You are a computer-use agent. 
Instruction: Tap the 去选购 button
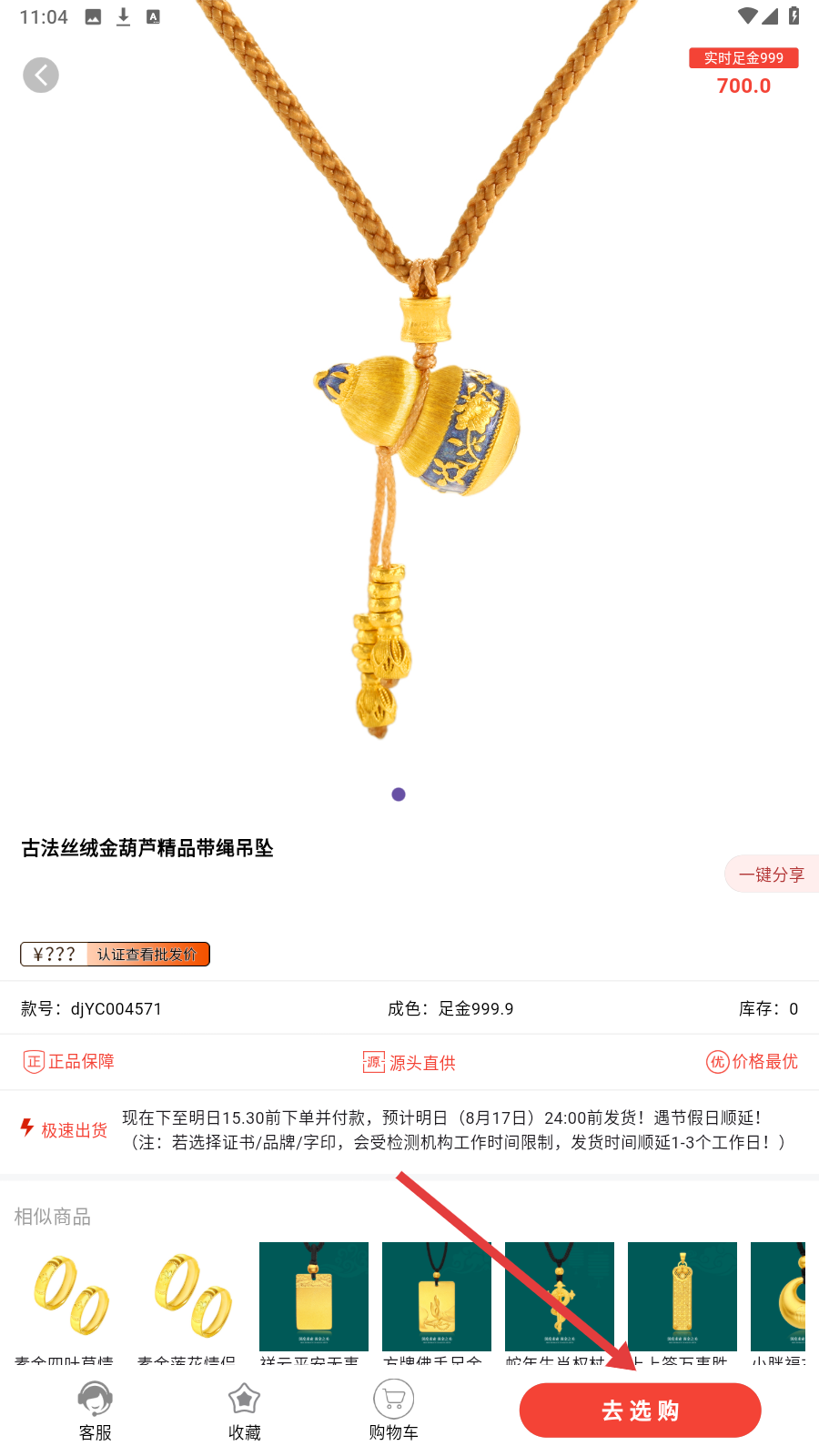click(x=640, y=1410)
